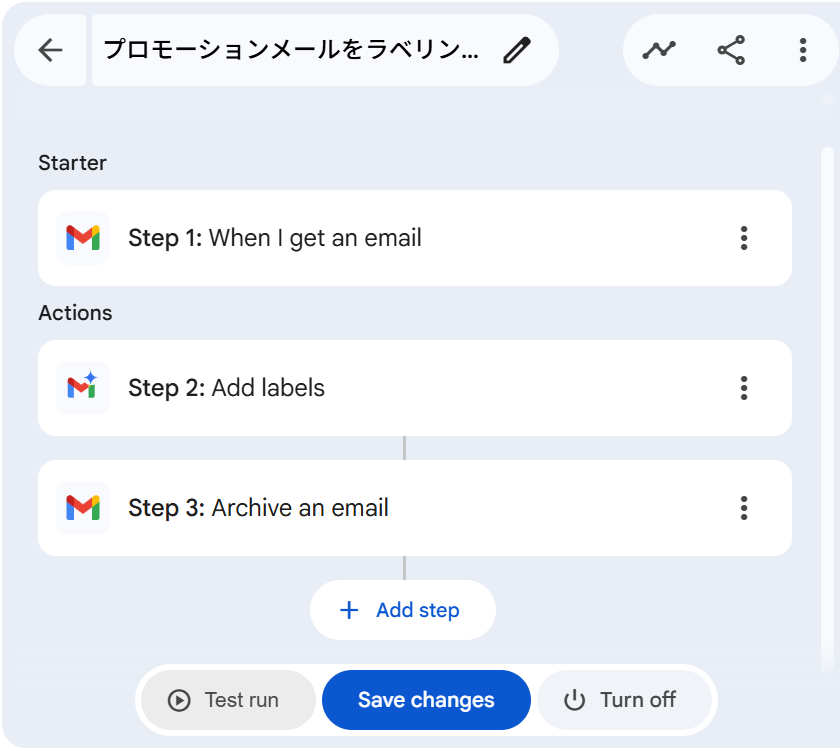Image resolution: width=840 pixels, height=751 pixels.
Task: Share this flow
Action: 731,50
